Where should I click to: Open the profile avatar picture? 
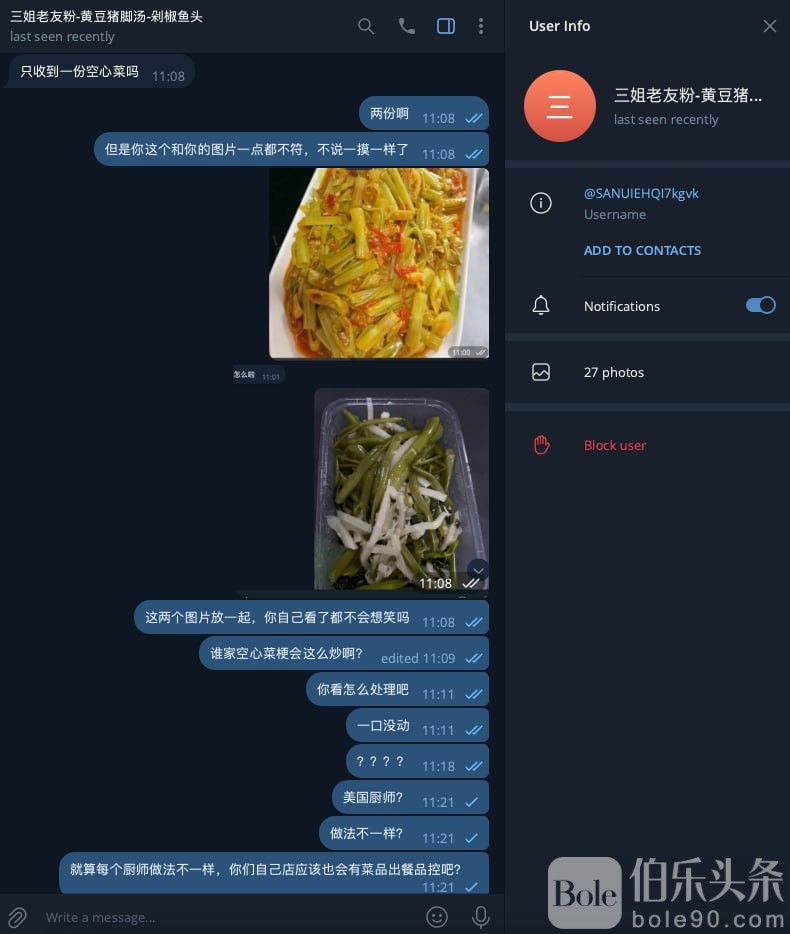click(x=559, y=106)
